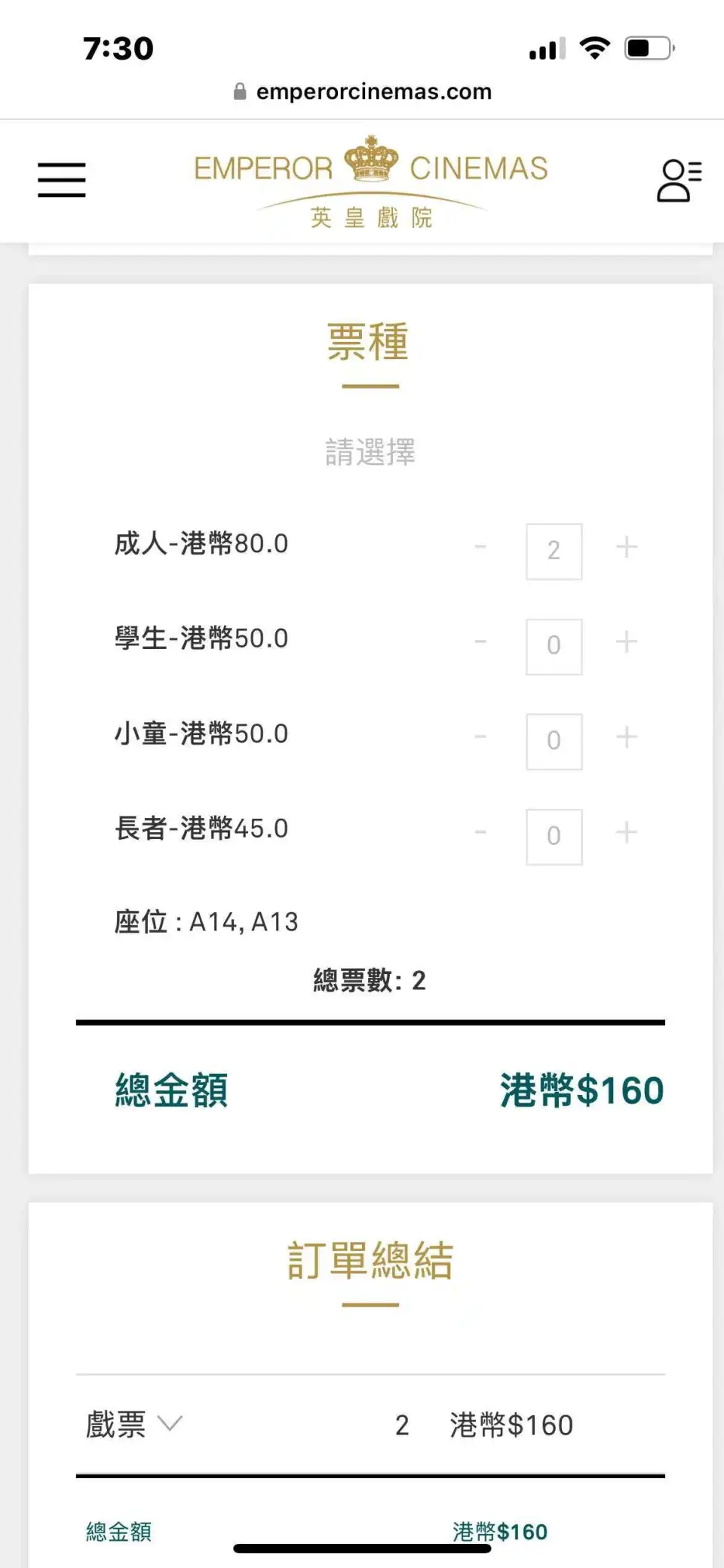Image resolution: width=724 pixels, height=1568 pixels.
Task: Open the member account icon
Action: 679,180
